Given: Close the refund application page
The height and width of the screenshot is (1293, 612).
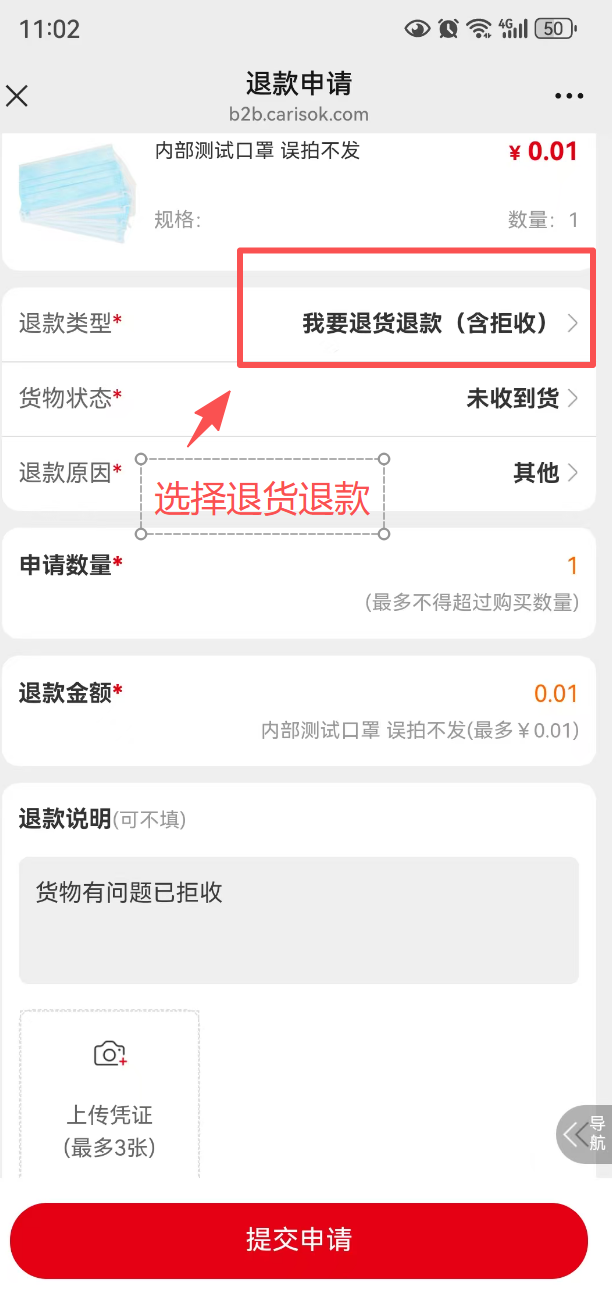Looking at the screenshot, I should pos(18,96).
